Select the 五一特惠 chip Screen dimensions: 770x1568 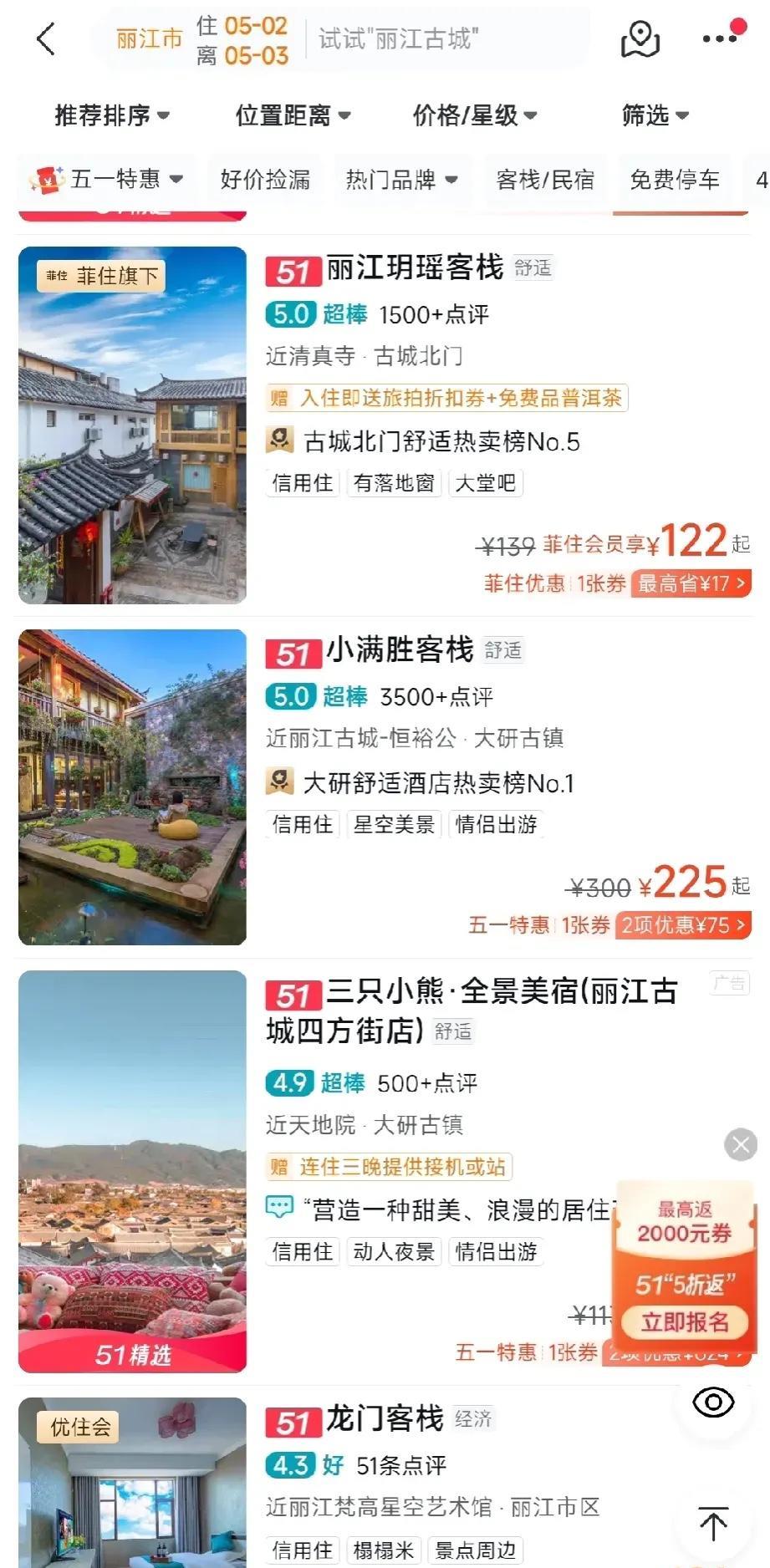[x=107, y=179]
